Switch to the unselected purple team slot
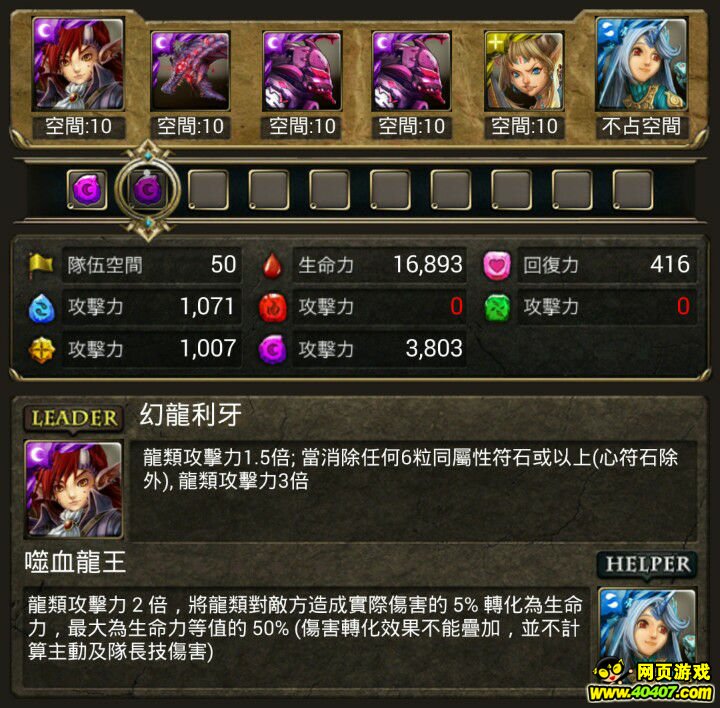The height and width of the screenshot is (708, 720). click(x=86, y=187)
